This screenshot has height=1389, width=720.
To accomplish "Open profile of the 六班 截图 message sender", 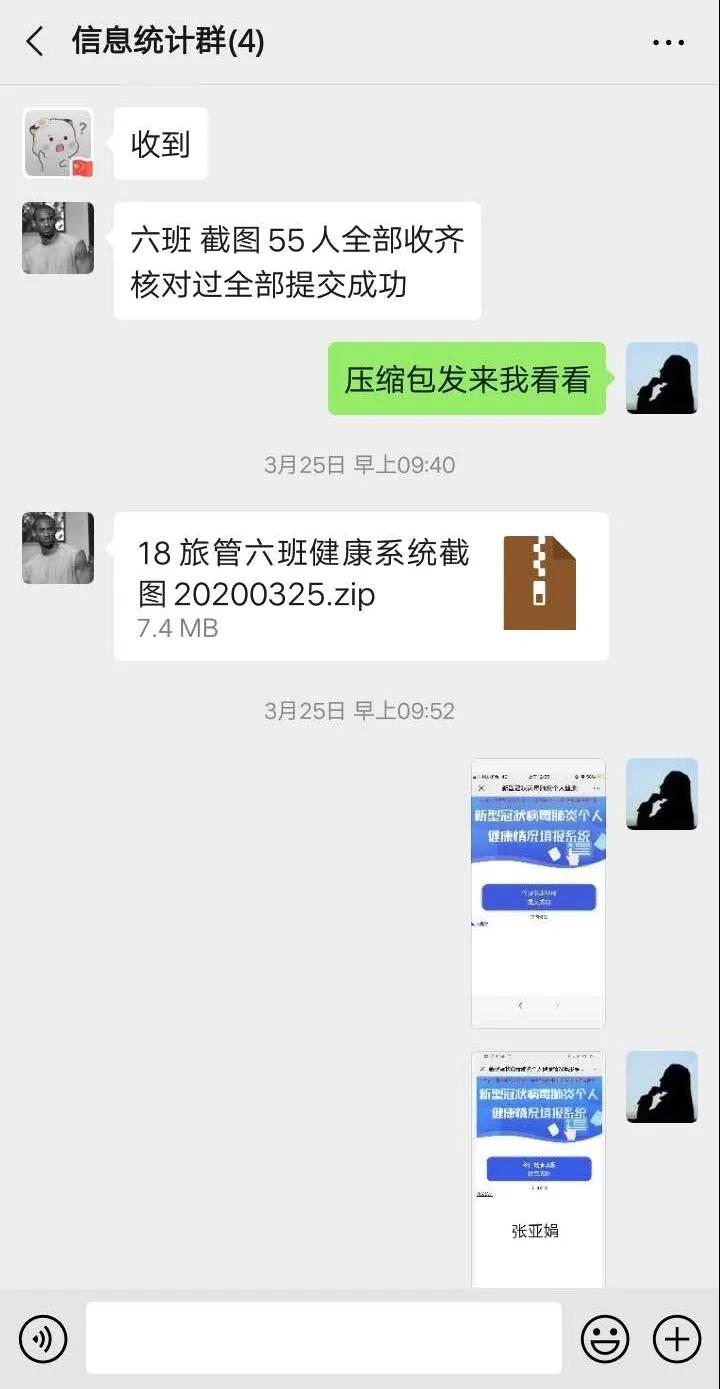I will click(x=58, y=238).
